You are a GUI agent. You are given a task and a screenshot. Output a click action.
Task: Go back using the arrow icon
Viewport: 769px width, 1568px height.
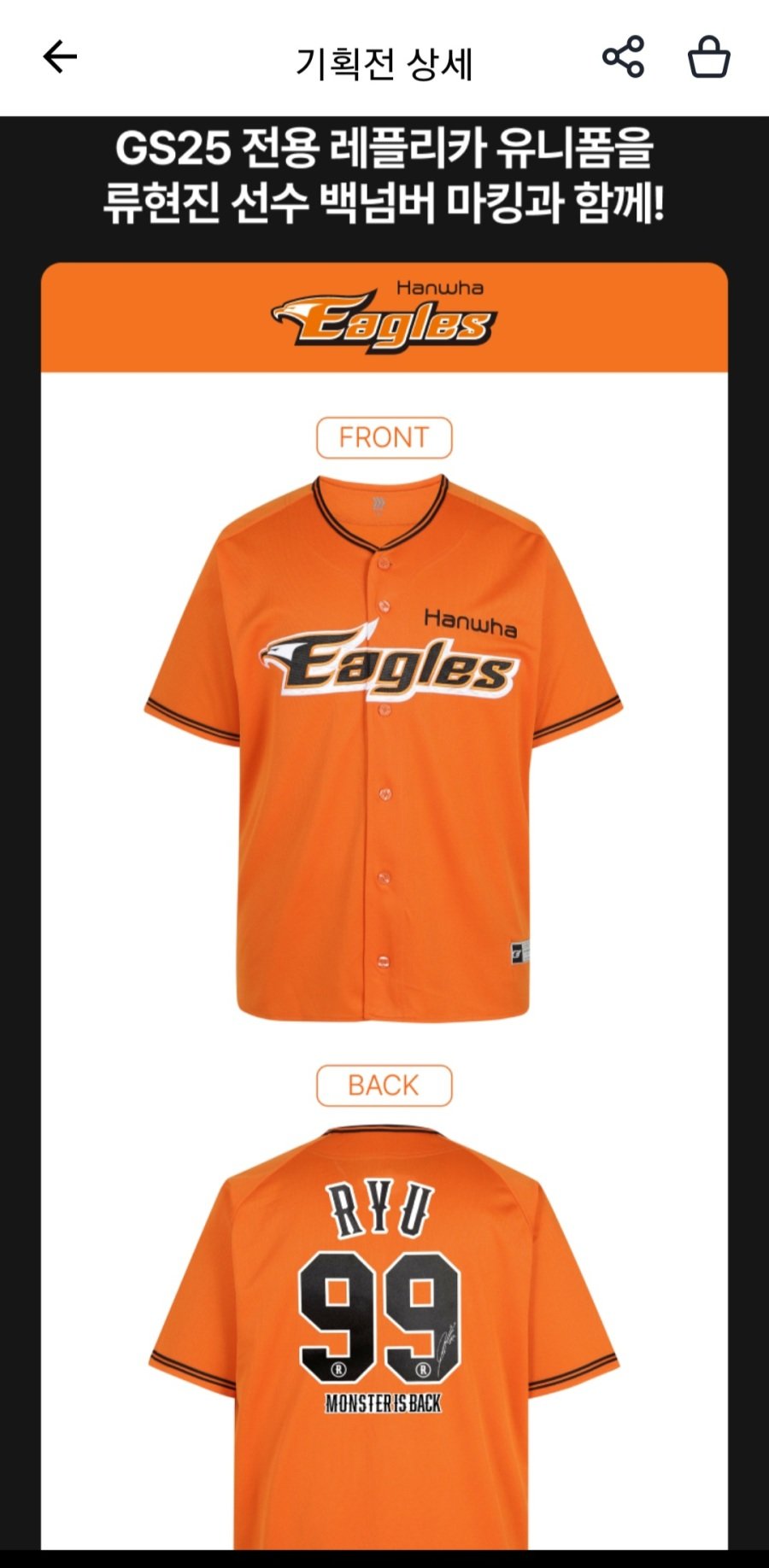pyautogui.click(x=60, y=58)
